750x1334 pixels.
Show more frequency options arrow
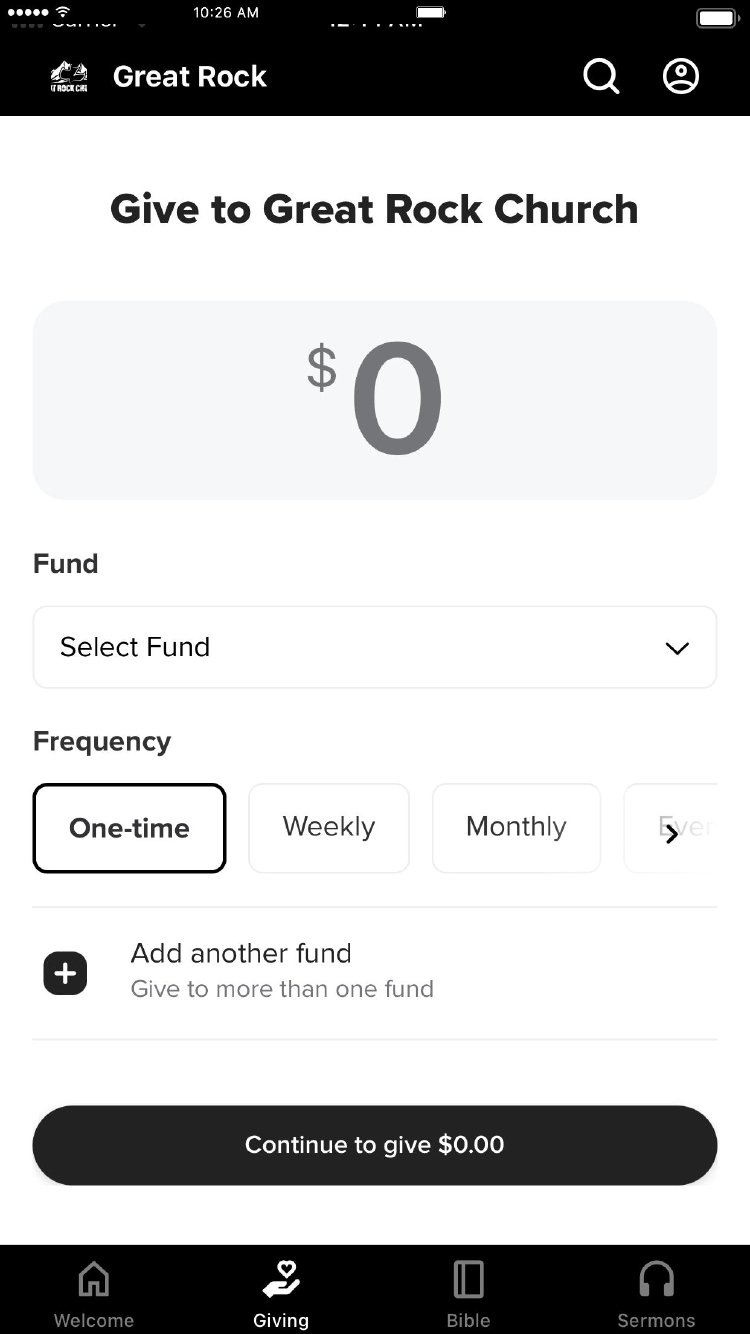click(x=672, y=834)
